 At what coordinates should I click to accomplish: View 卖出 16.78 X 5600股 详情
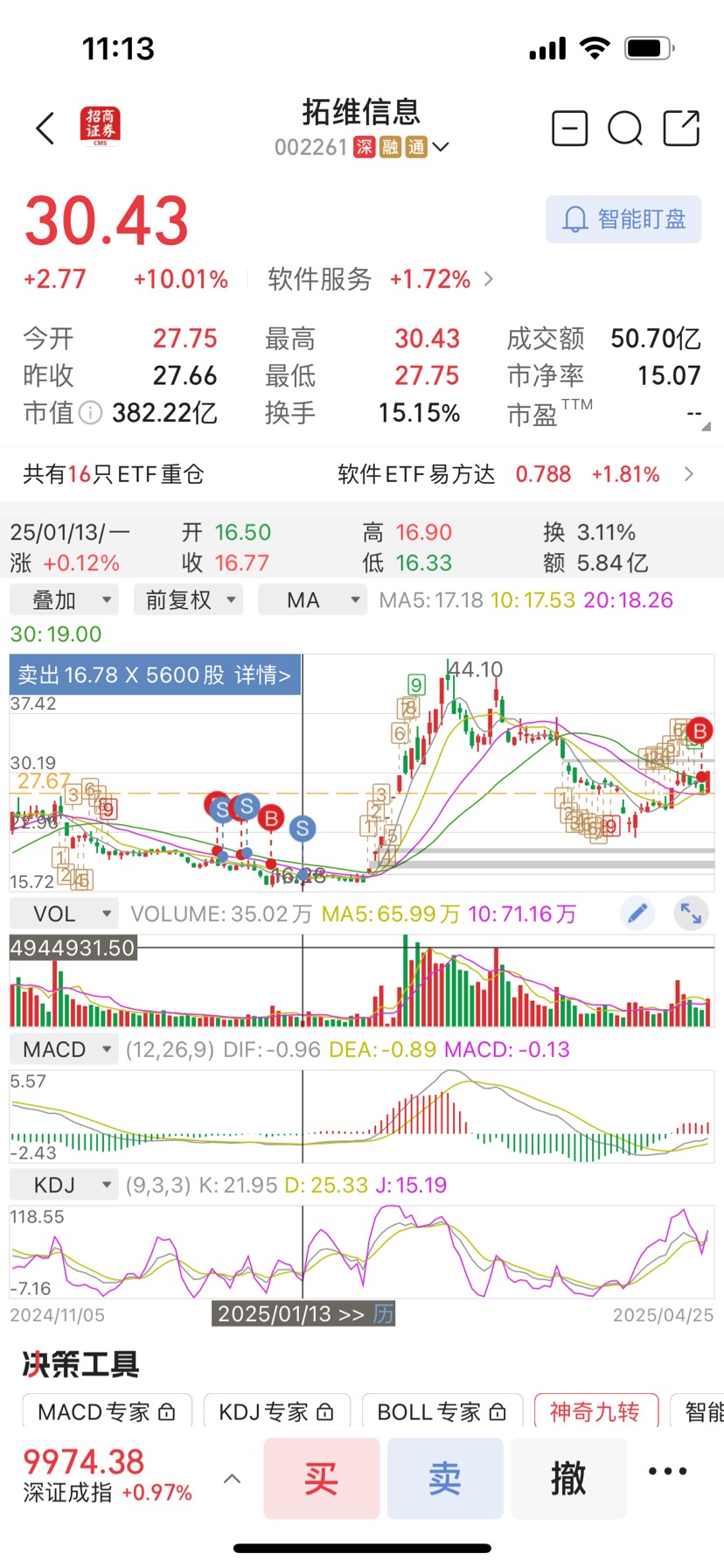tap(155, 675)
